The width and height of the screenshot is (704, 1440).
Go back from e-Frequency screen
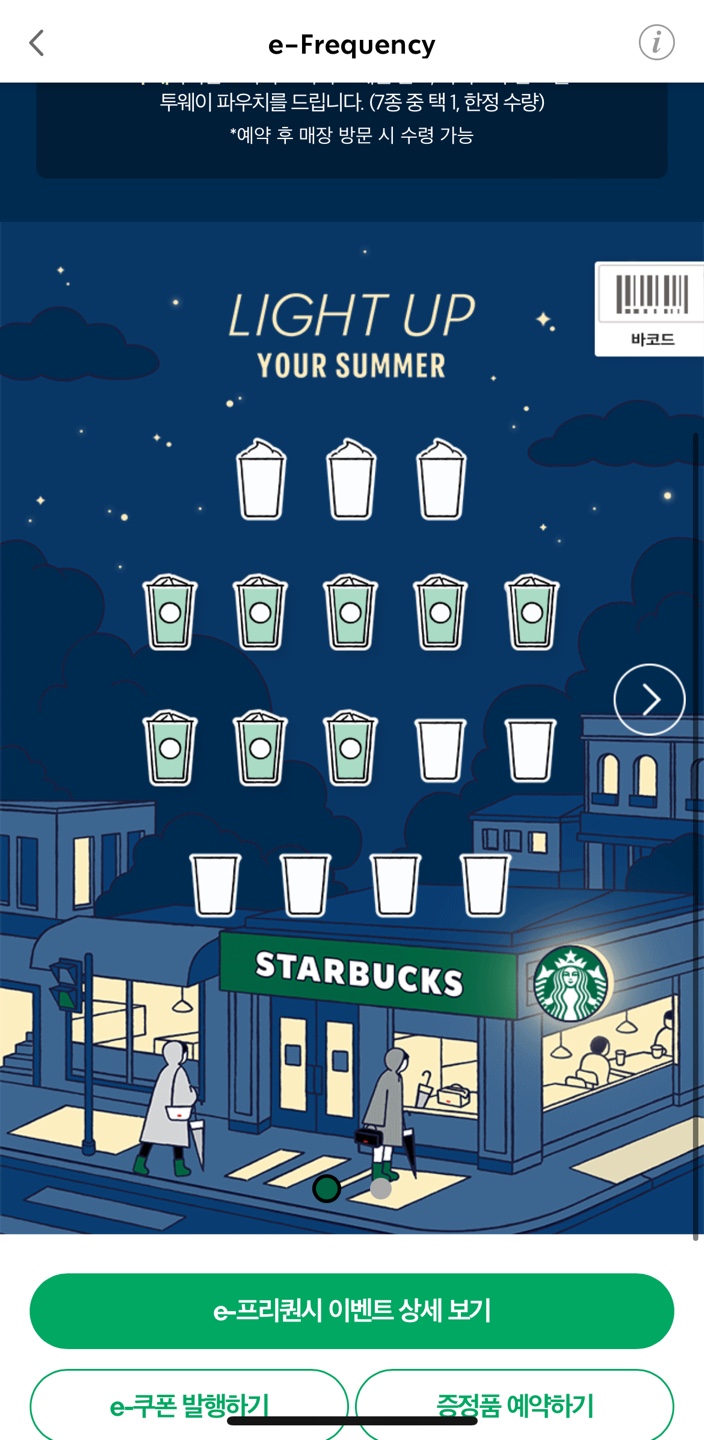(37, 43)
